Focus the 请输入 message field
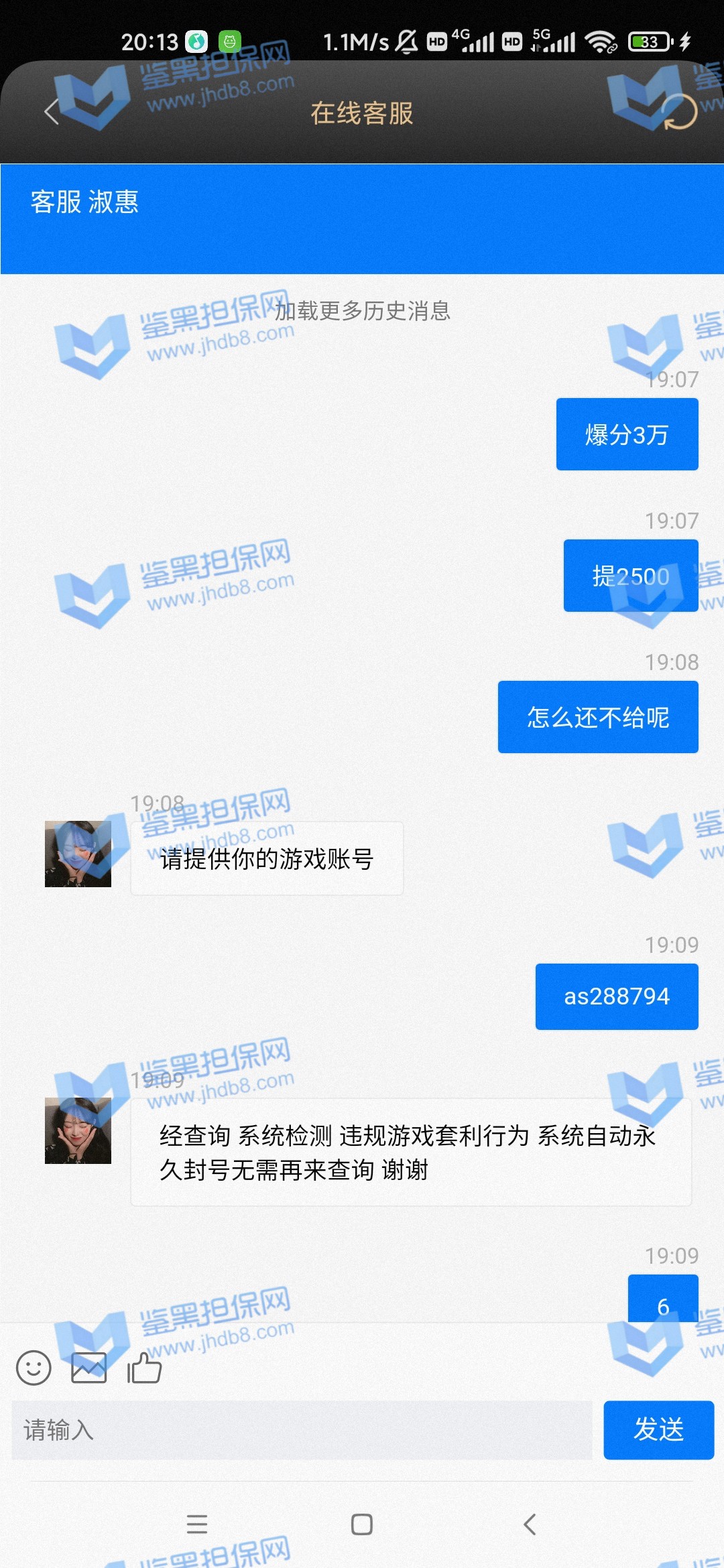The height and width of the screenshot is (1568, 724). 302,1430
